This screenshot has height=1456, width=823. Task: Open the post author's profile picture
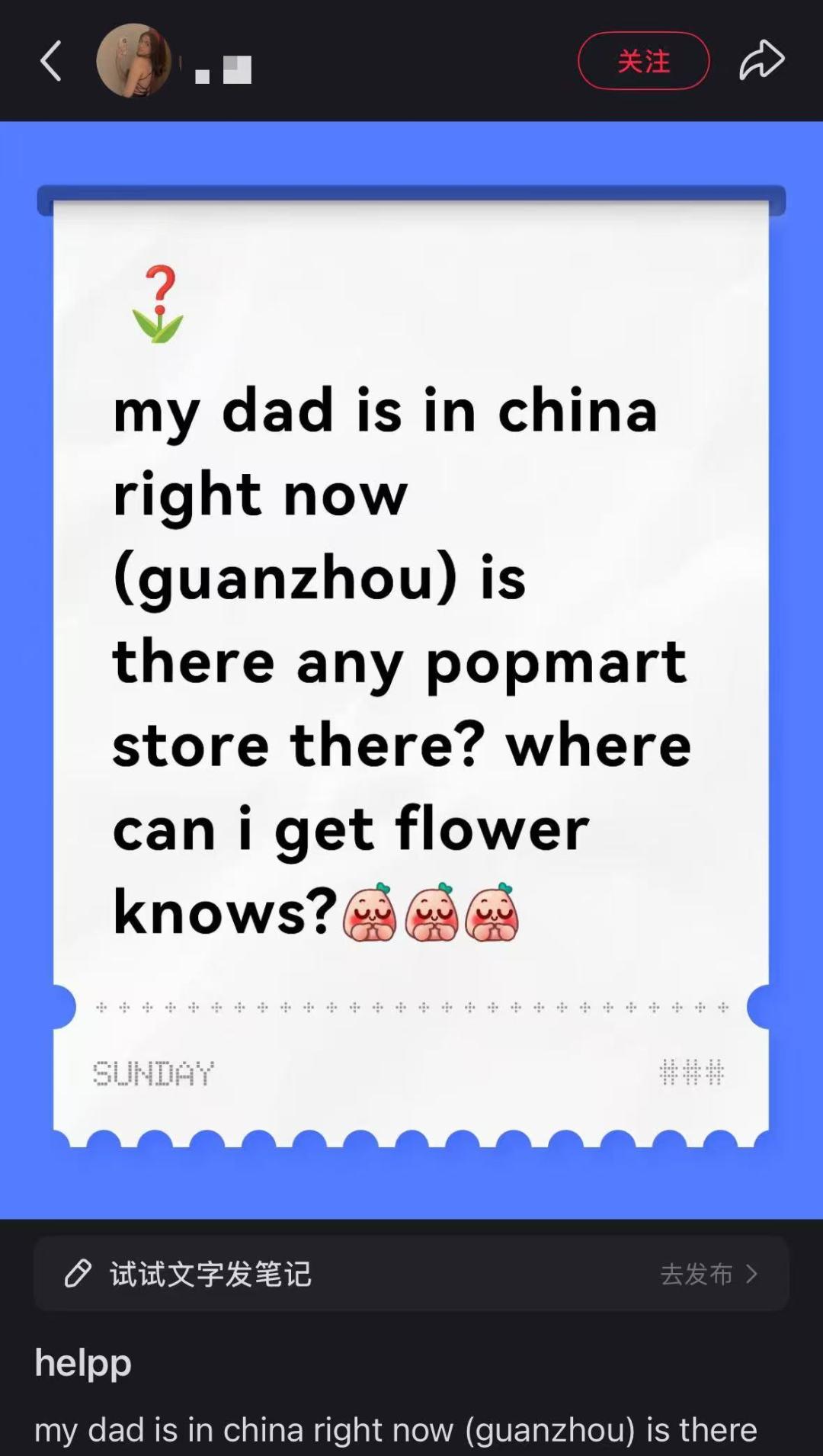click(x=133, y=61)
